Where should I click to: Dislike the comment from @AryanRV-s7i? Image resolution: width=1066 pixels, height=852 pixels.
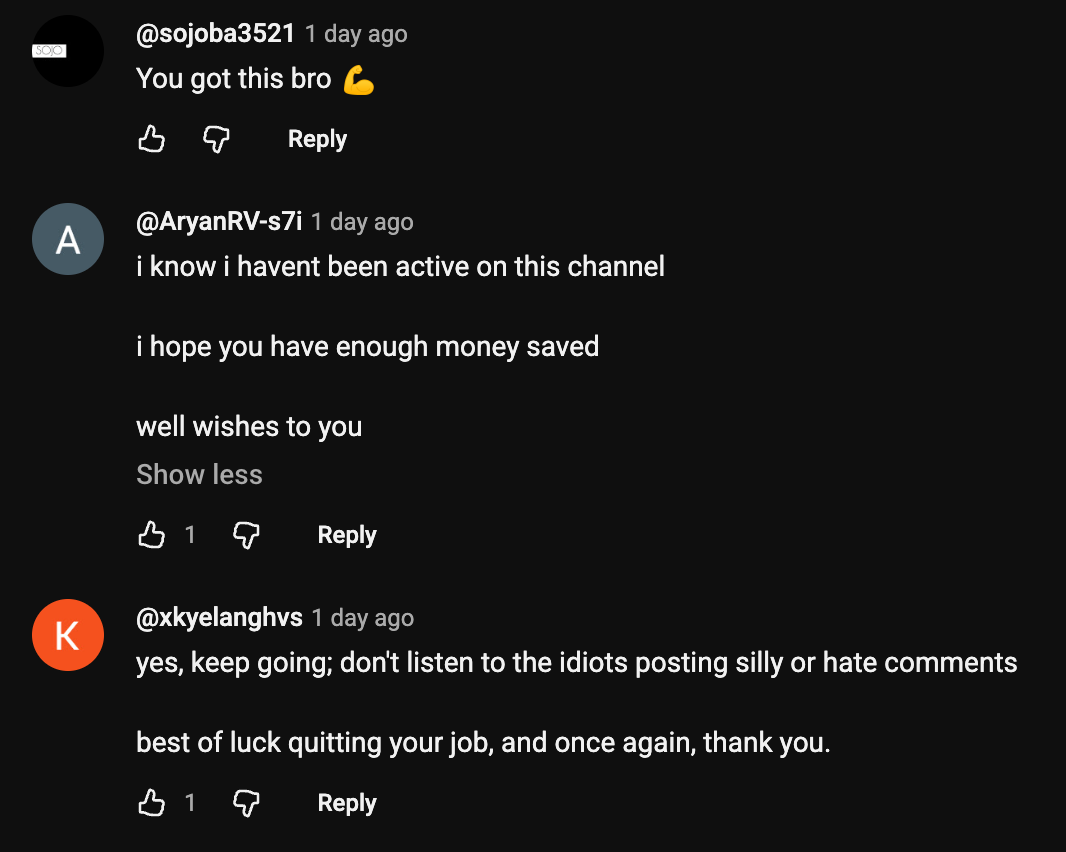[x=246, y=535]
